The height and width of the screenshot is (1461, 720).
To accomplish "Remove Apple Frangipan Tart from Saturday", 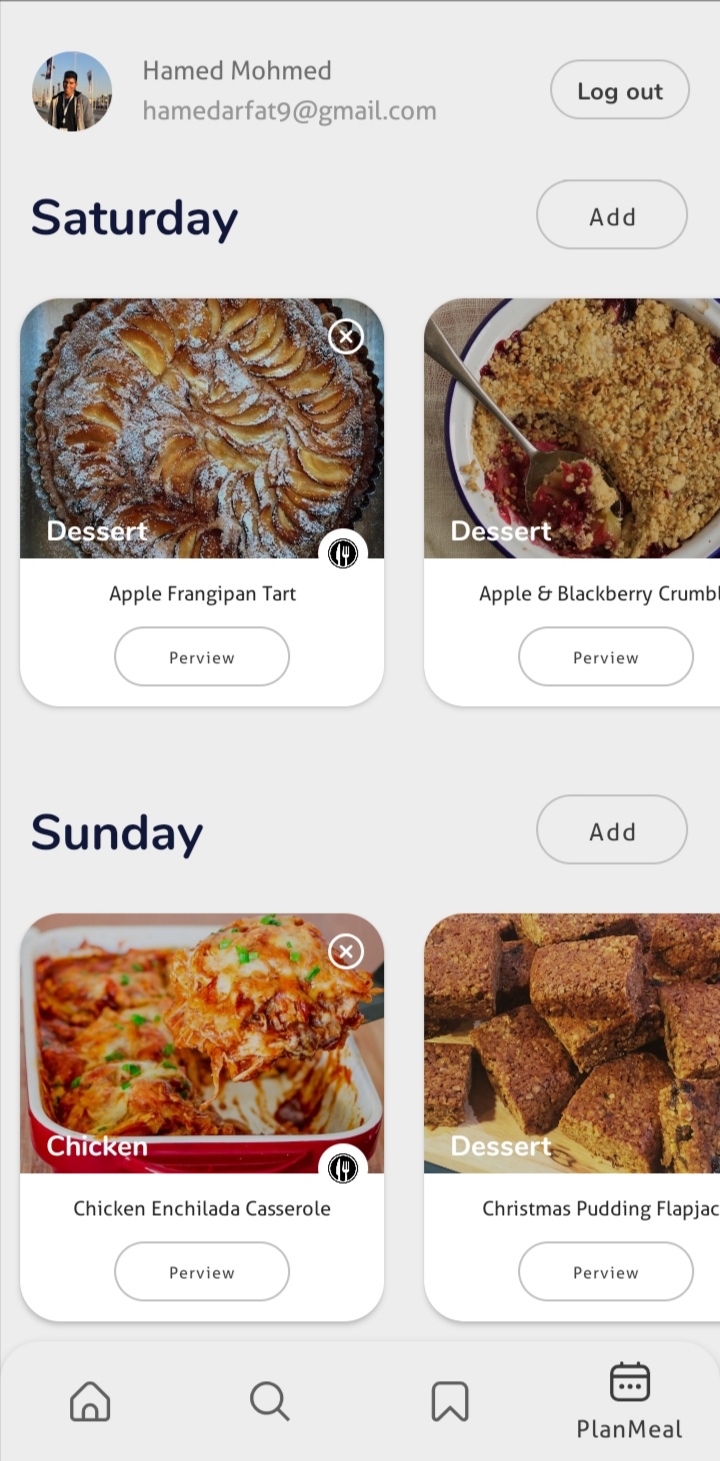I will pos(346,337).
